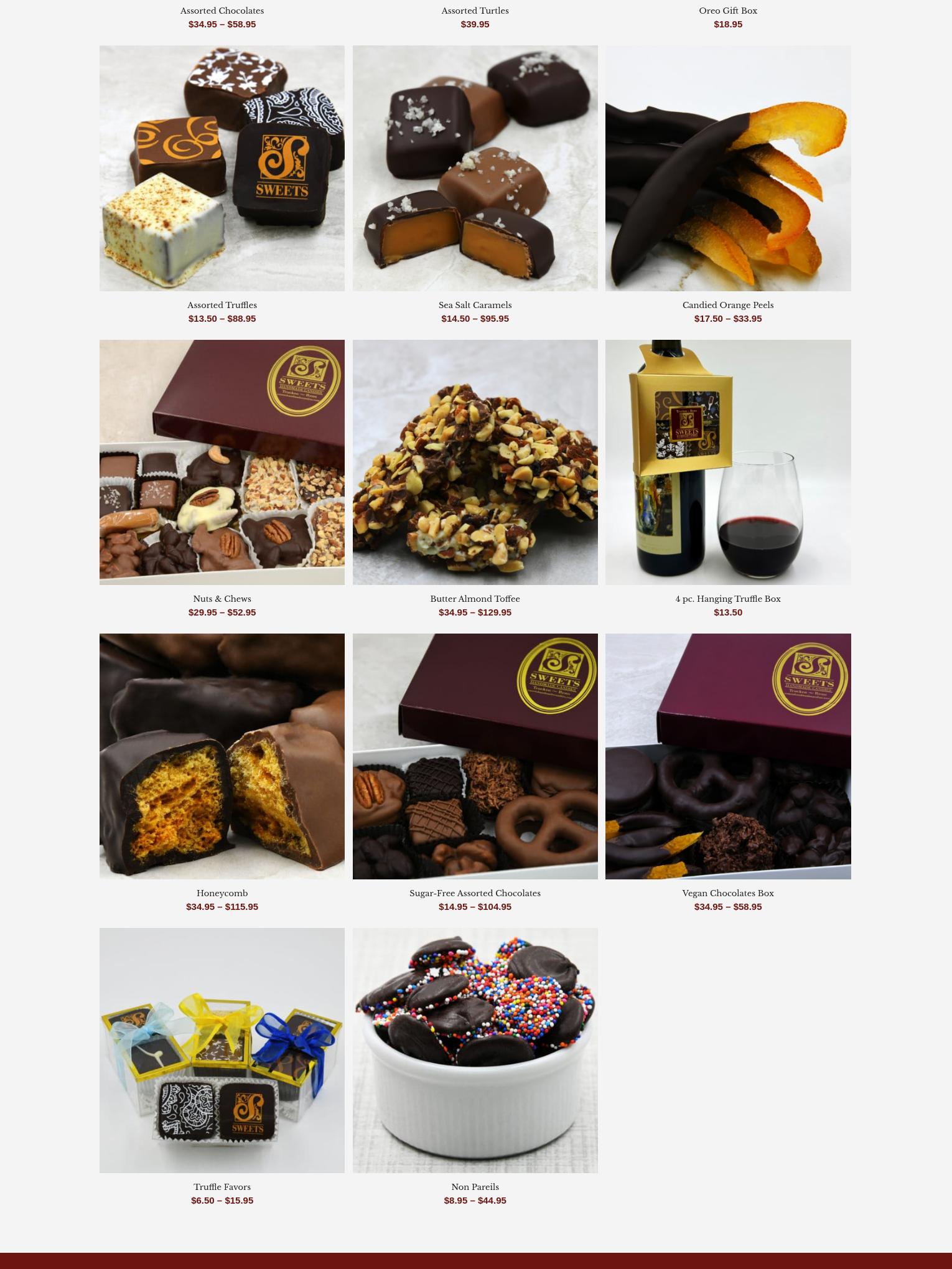952x1269 pixels.
Task: View the Honeycomb product listing
Action: tap(222, 892)
